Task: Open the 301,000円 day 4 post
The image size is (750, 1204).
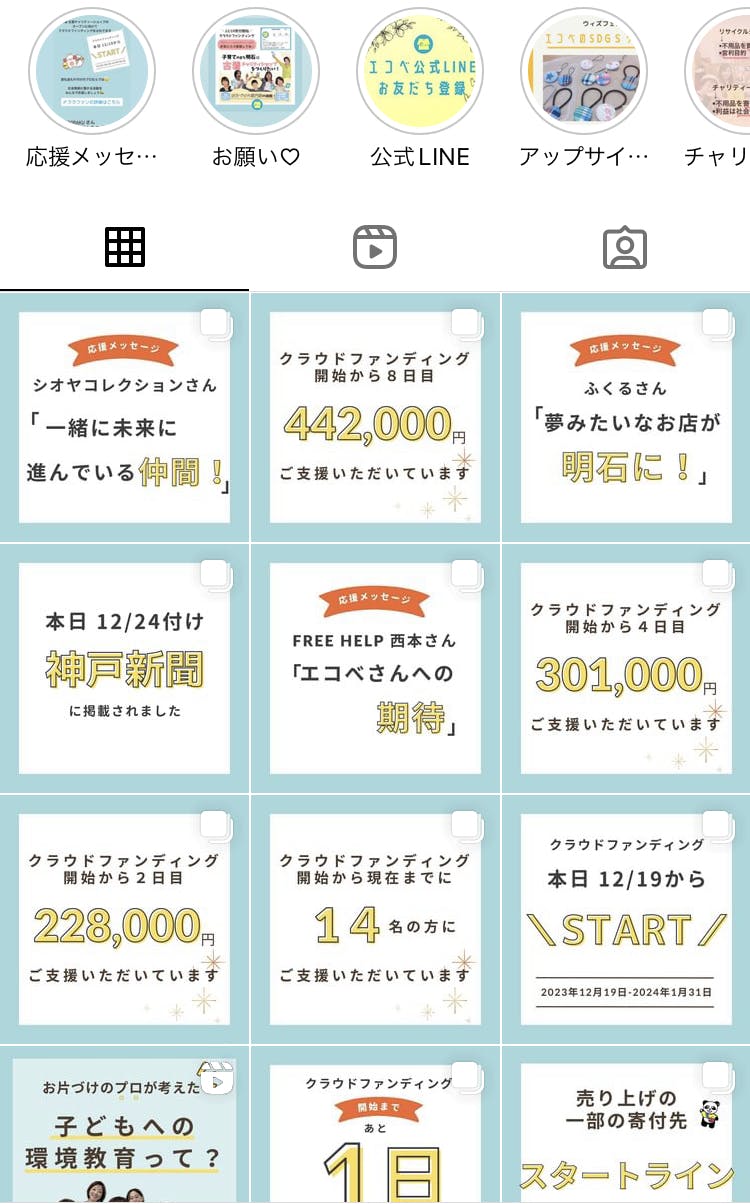Action: (626, 669)
